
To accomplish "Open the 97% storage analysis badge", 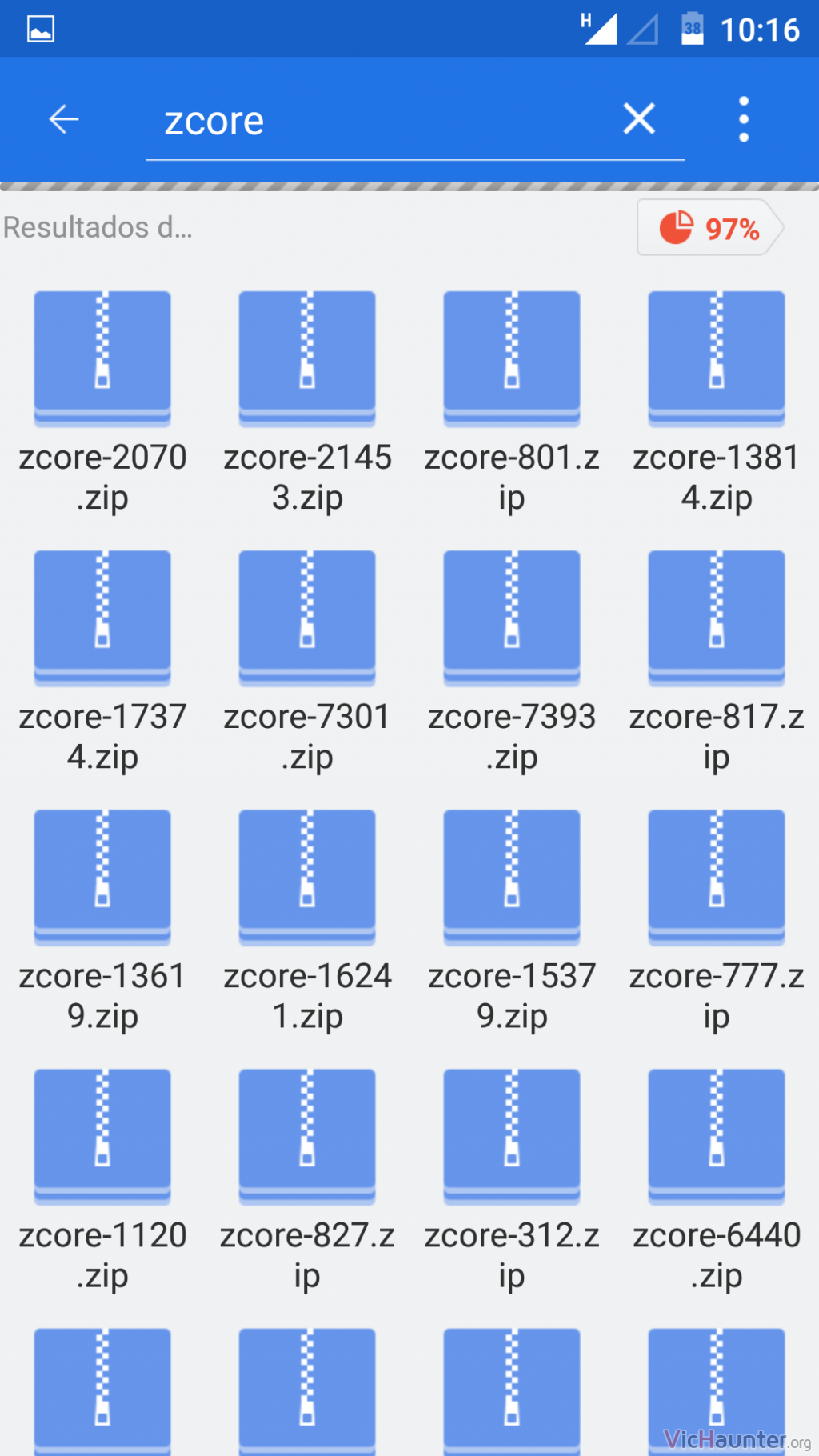I will tap(709, 228).
